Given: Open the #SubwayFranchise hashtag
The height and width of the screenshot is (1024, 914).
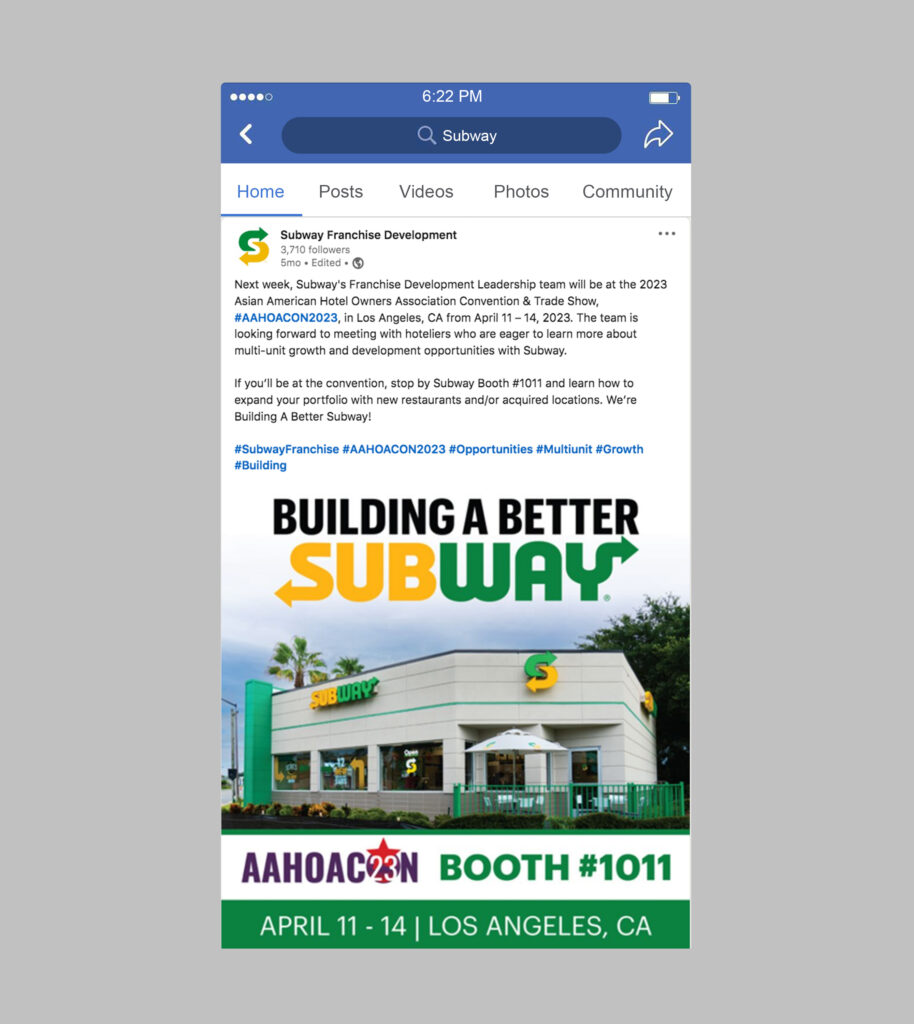Looking at the screenshot, I should tap(286, 449).
